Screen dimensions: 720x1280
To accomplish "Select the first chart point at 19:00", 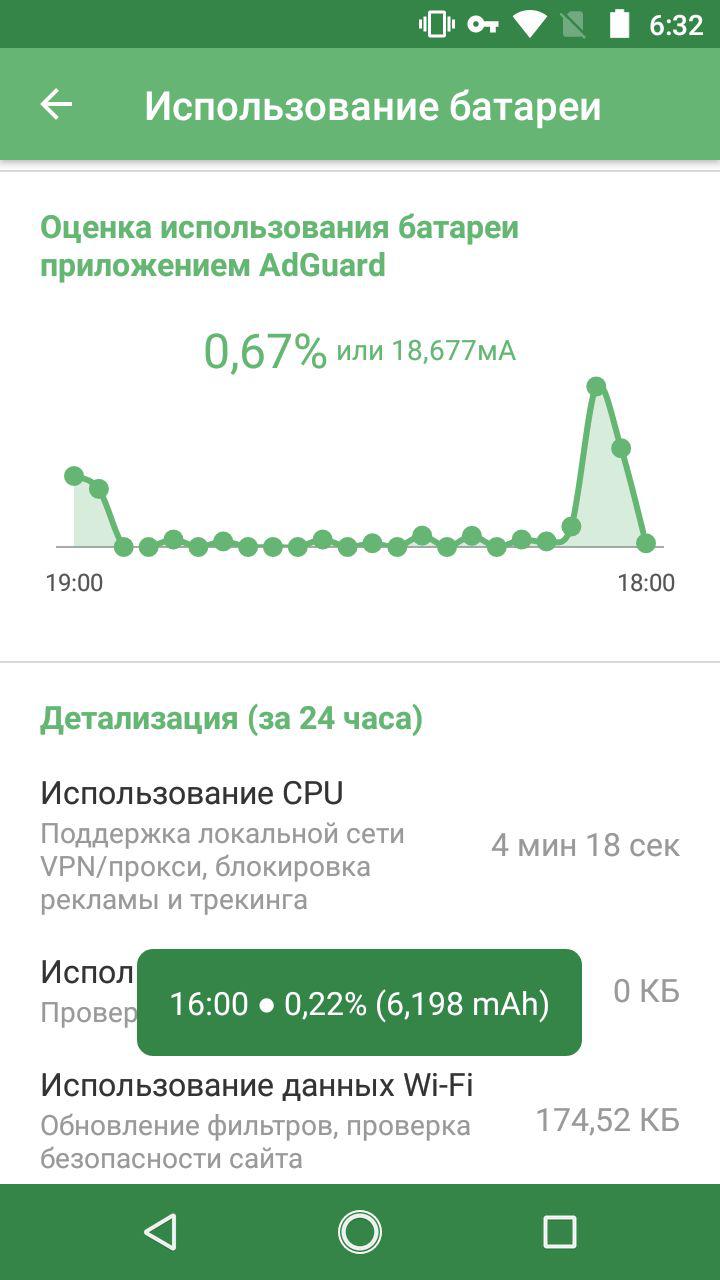I will point(74,476).
